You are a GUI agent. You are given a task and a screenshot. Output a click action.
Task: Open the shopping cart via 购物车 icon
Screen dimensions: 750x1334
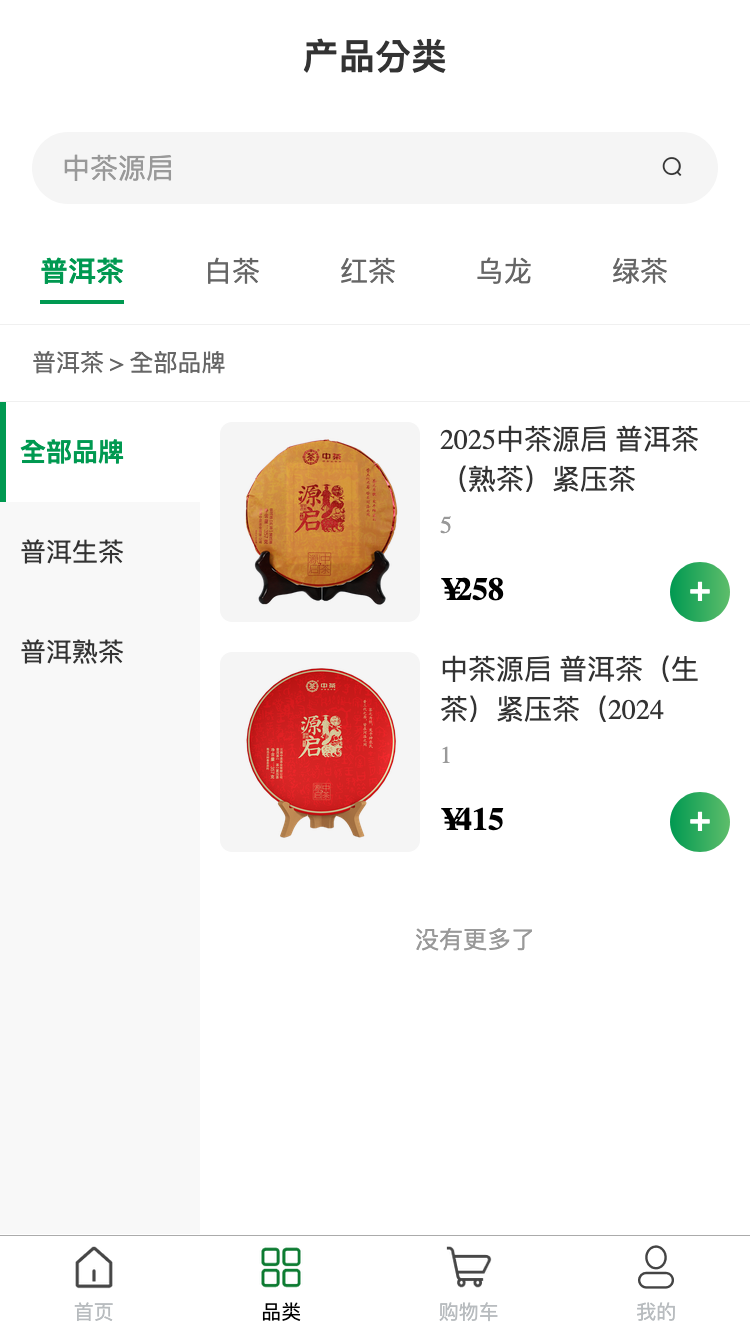[x=468, y=1280]
